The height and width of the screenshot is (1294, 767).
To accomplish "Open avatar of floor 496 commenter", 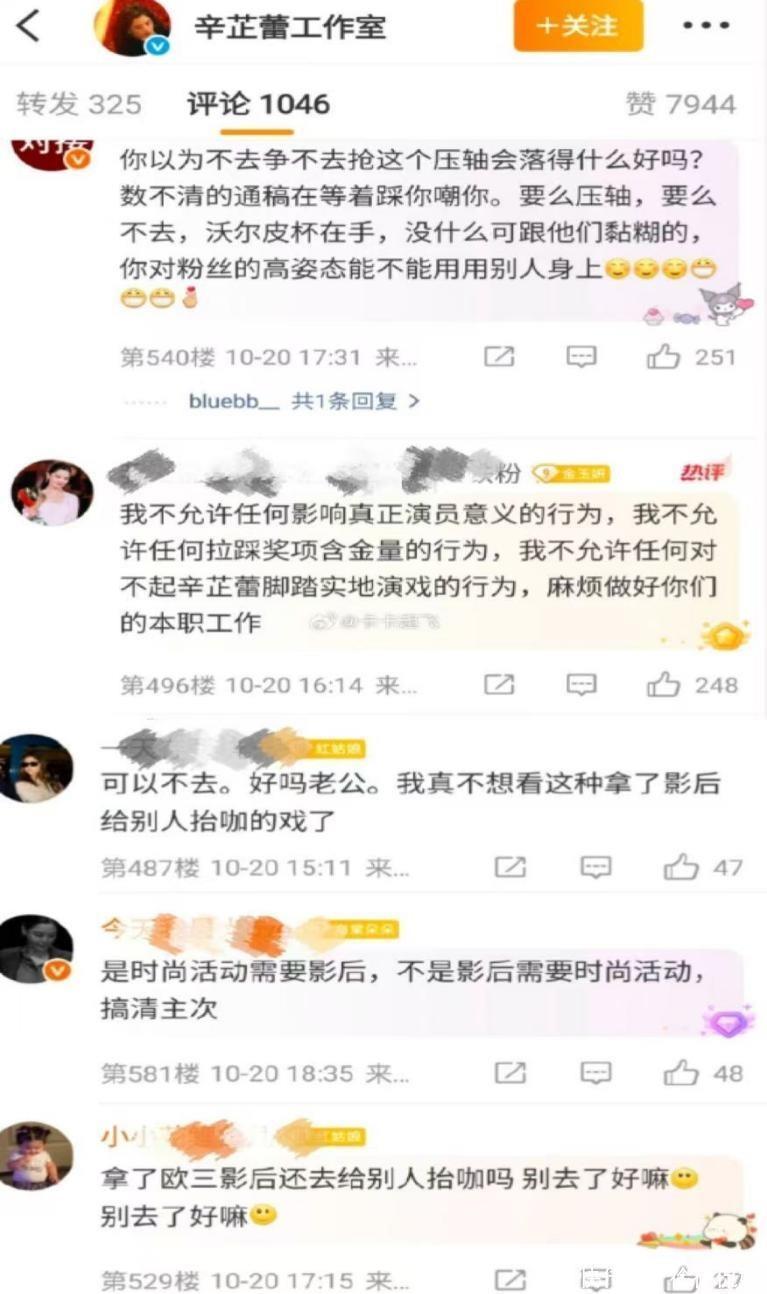I will (x=52, y=494).
